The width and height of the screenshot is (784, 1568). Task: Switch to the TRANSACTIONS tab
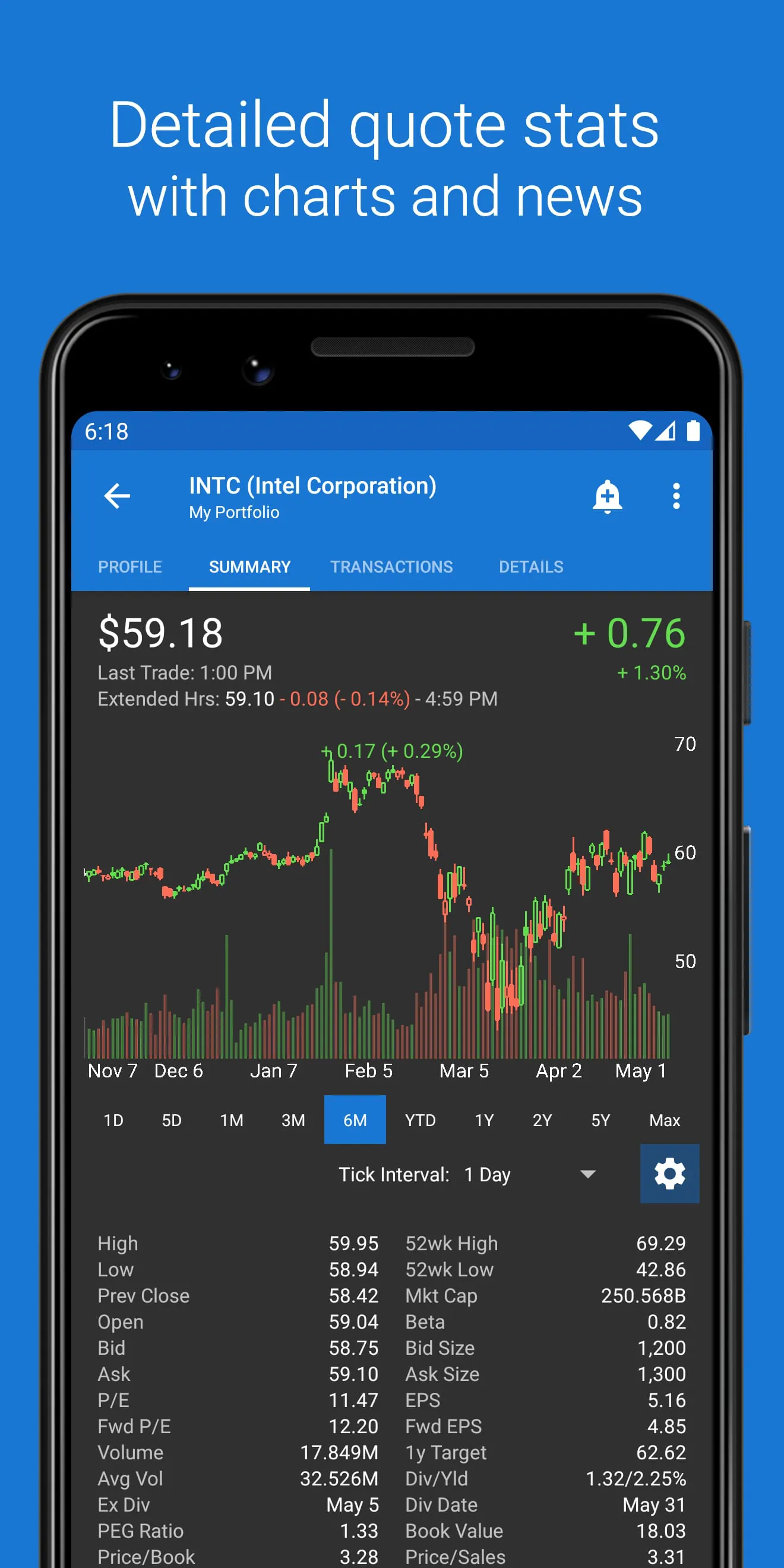391,567
